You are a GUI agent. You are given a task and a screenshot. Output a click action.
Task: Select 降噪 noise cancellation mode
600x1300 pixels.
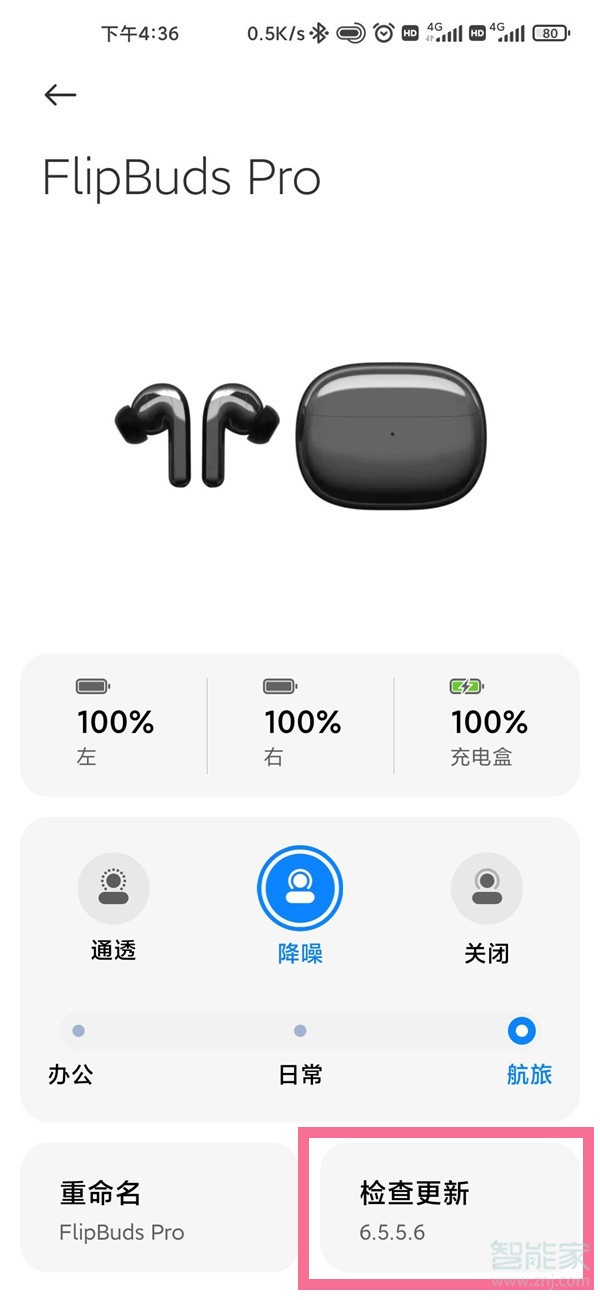[x=300, y=888]
